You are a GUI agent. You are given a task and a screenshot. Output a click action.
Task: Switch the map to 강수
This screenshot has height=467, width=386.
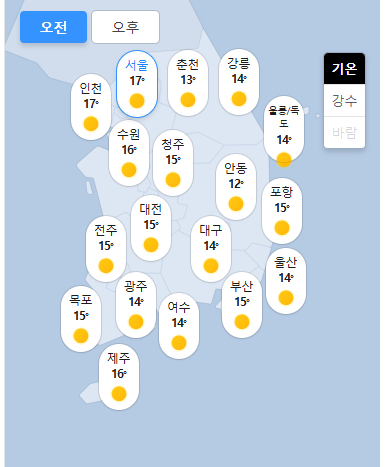pos(344,100)
